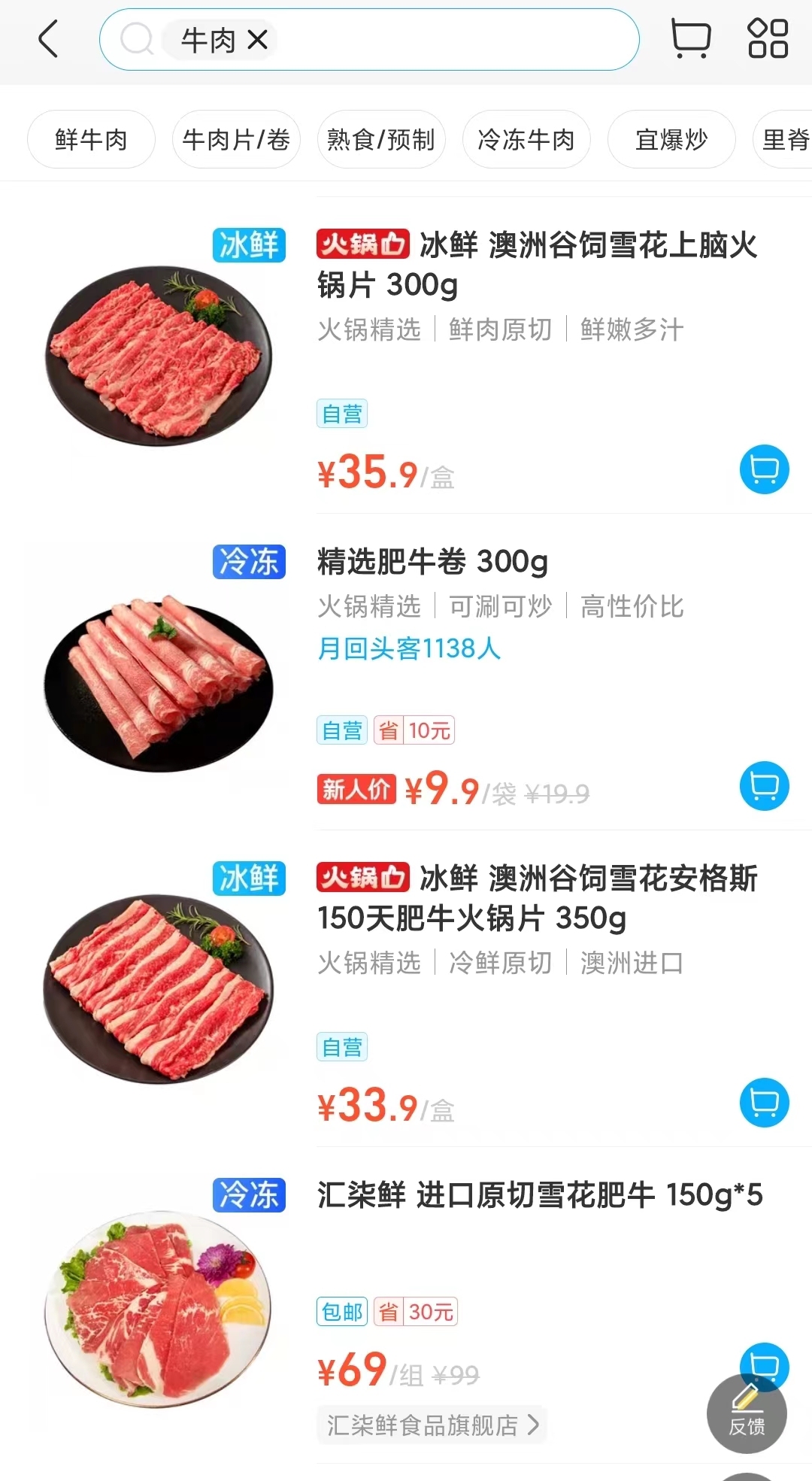This screenshot has width=812, height=1481.
Task: Open the 汇柒鲜食品旗舰店 store link
Action: 432,1425
